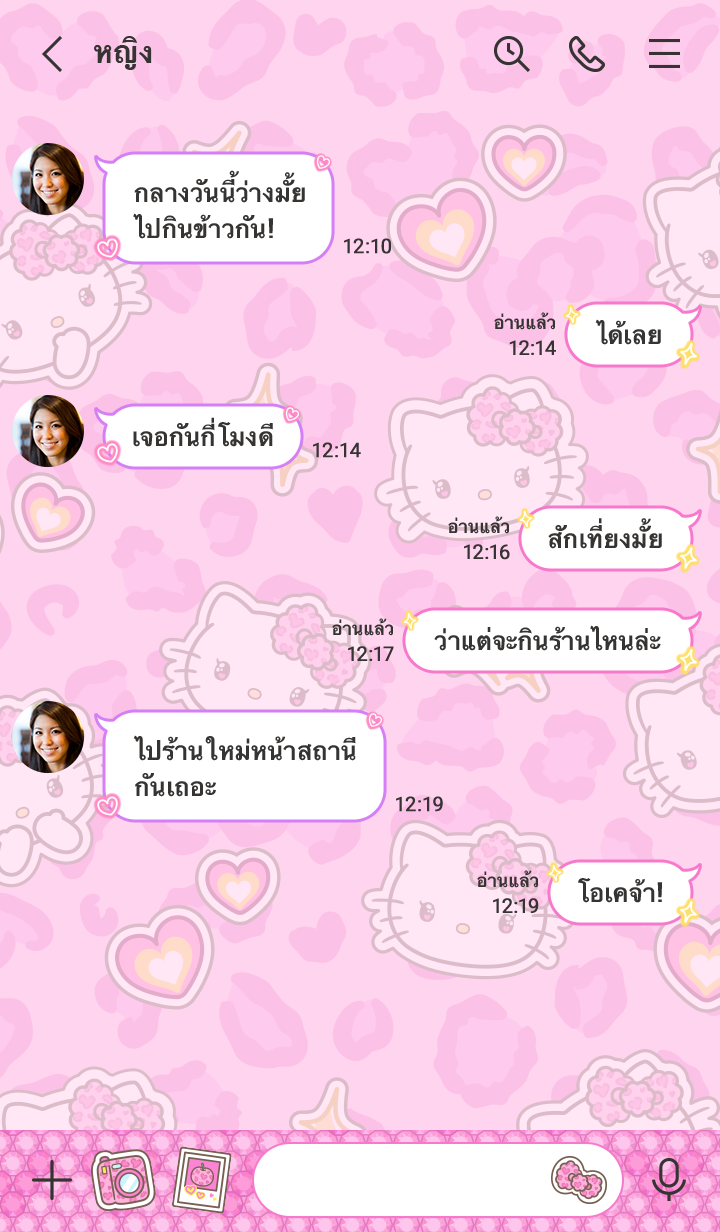Record a voice message with the microphone
This screenshot has height=1232, width=720.
point(668,1181)
